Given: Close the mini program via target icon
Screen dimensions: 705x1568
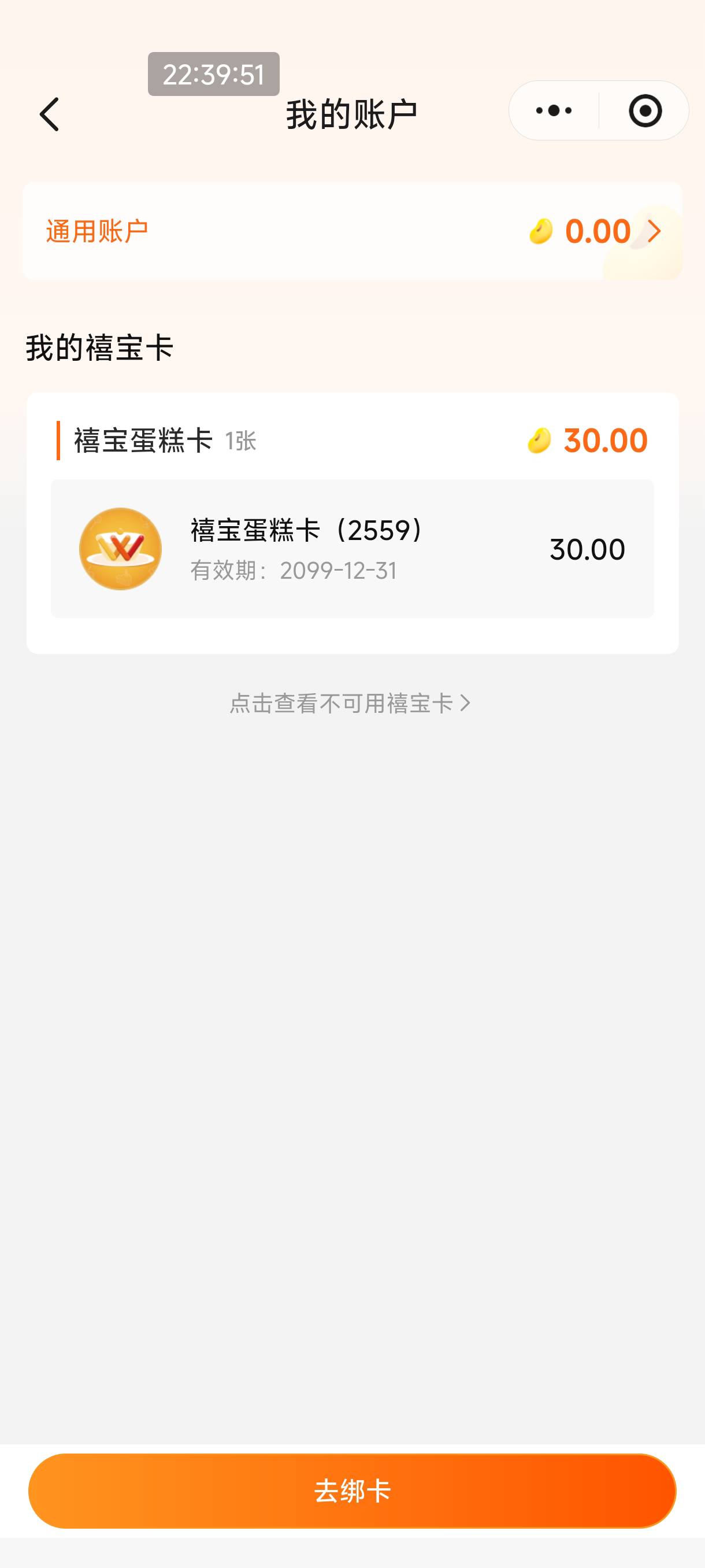Looking at the screenshot, I should coord(645,111).
